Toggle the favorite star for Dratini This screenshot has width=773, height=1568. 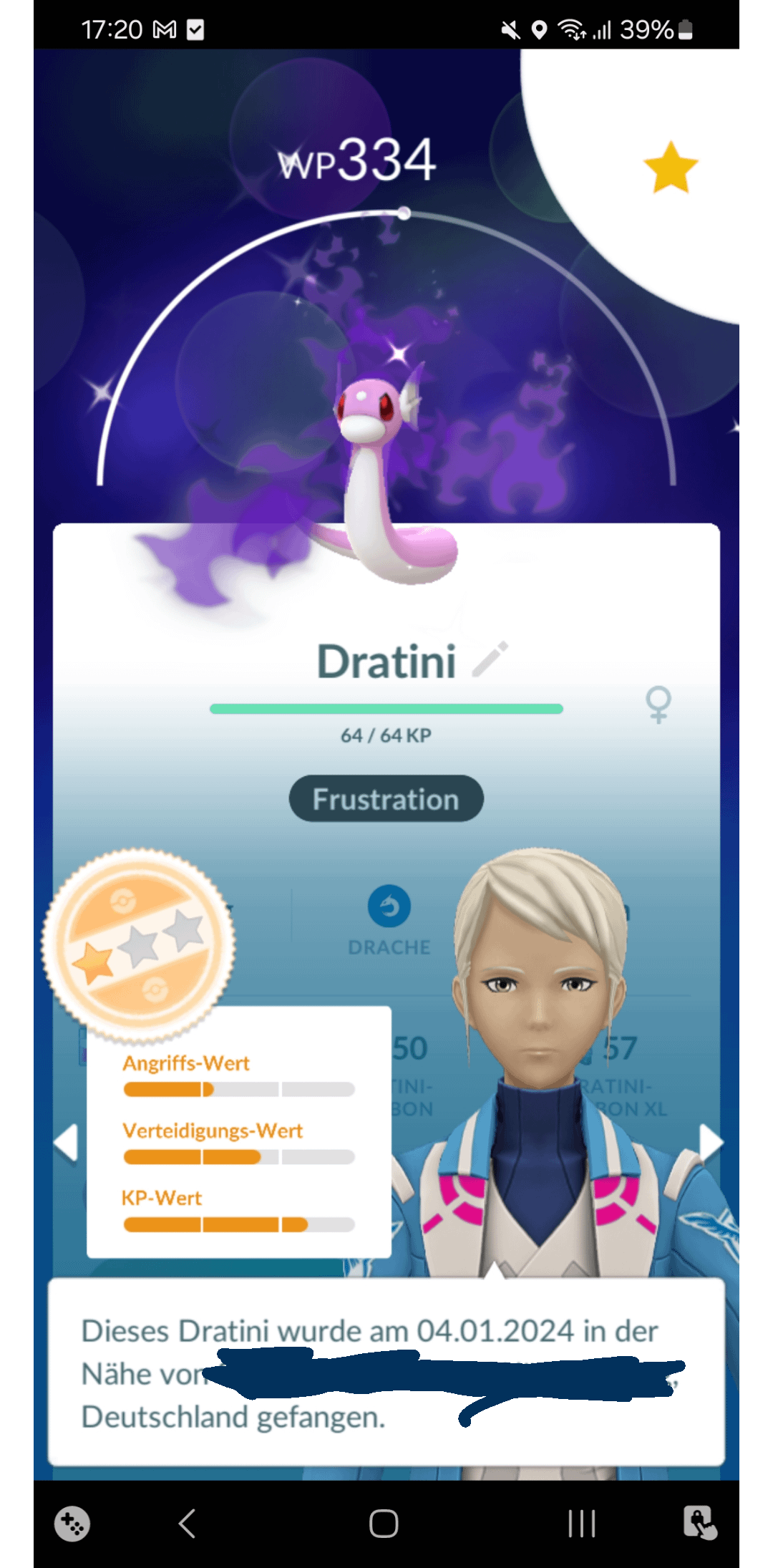point(671,168)
